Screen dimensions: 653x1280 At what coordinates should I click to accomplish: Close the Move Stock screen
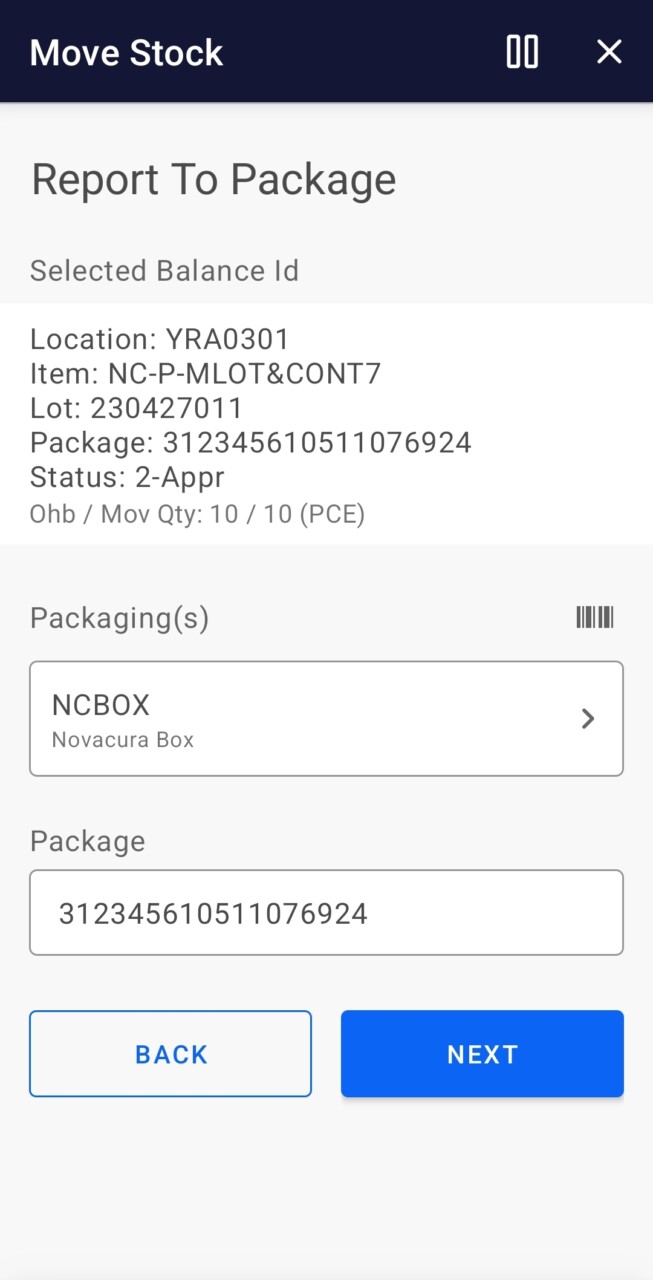[609, 52]
